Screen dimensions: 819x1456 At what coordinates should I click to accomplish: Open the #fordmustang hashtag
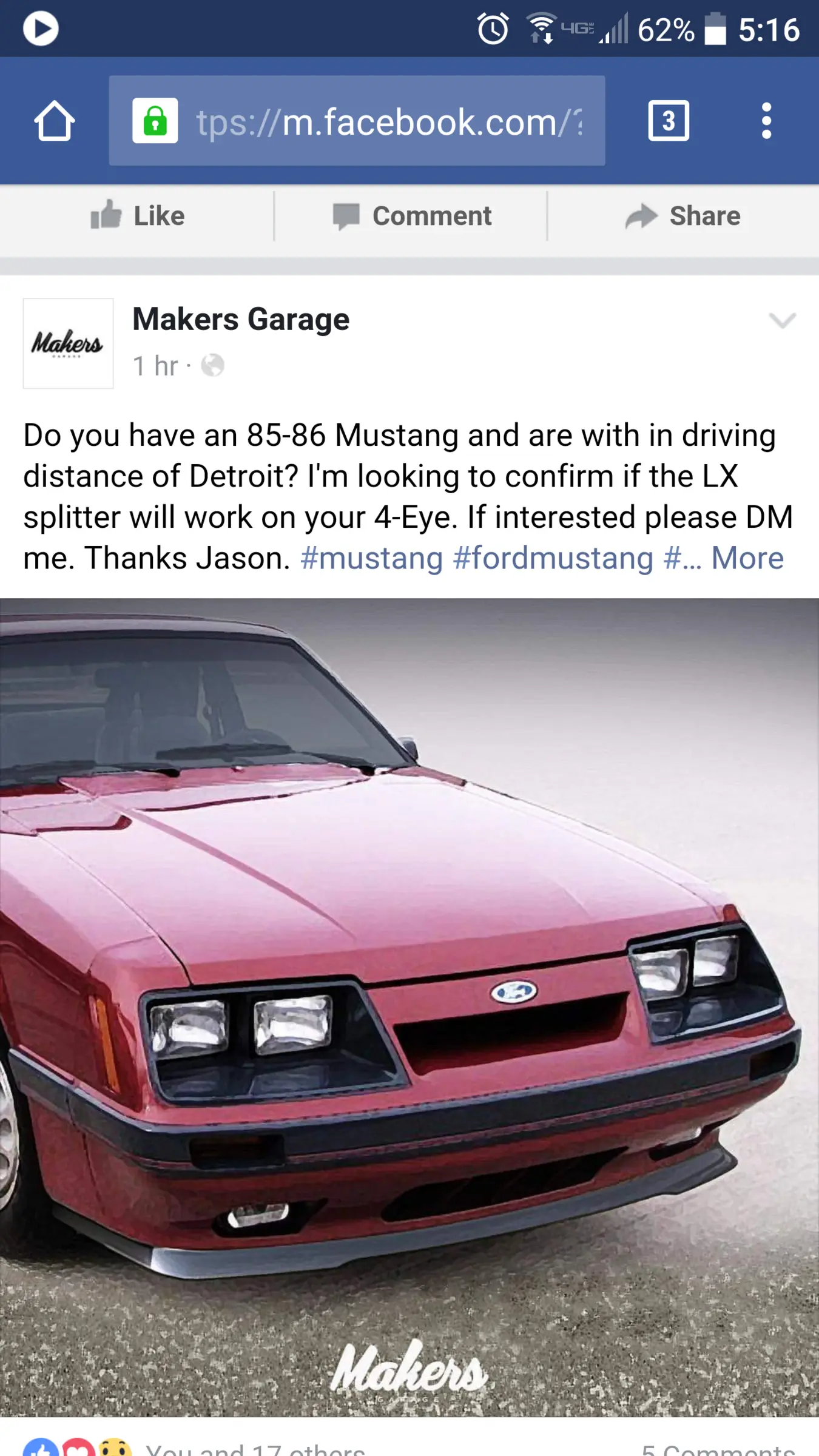(x=553, y=558)
